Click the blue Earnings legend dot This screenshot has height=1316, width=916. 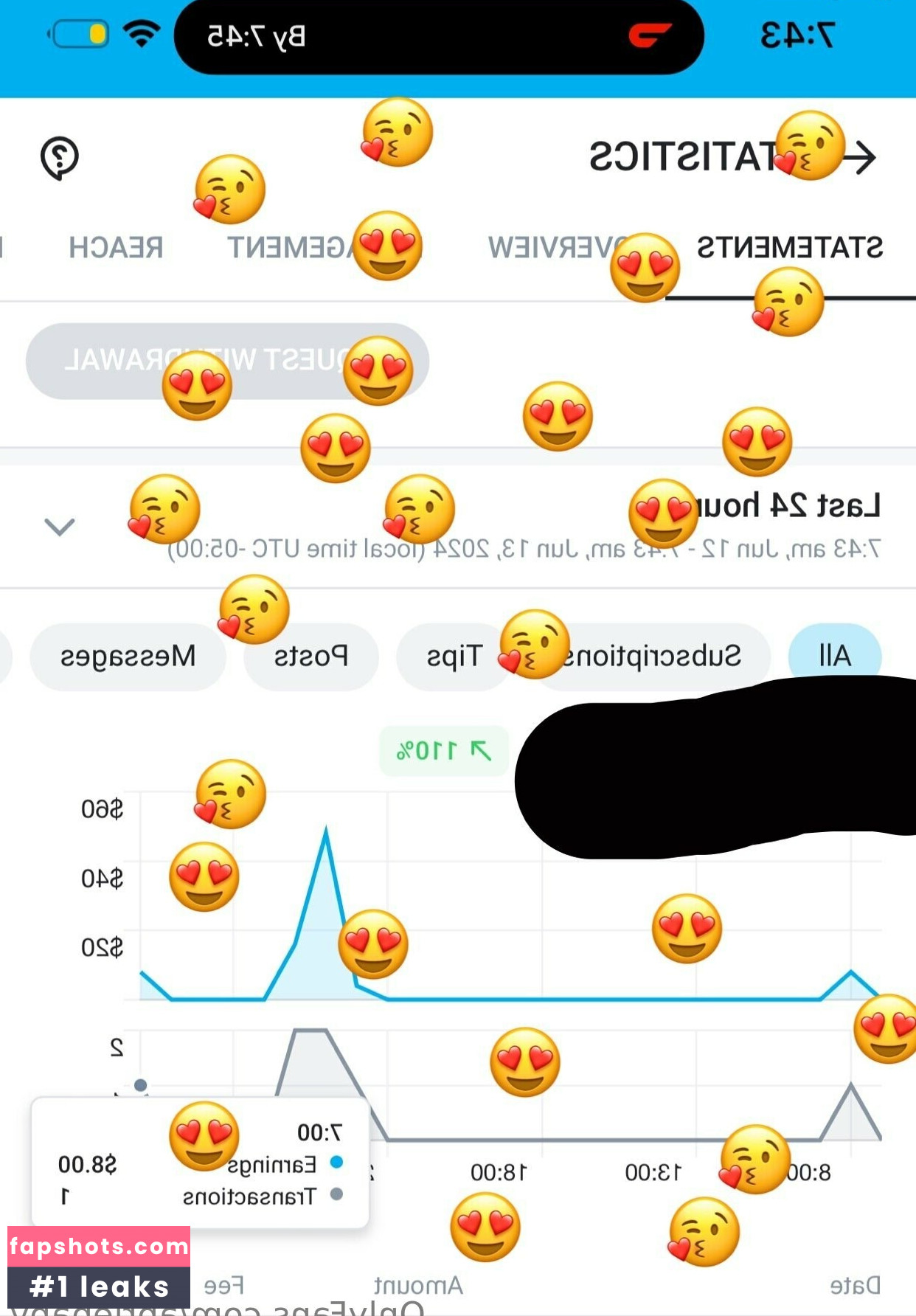[338, 1164]
